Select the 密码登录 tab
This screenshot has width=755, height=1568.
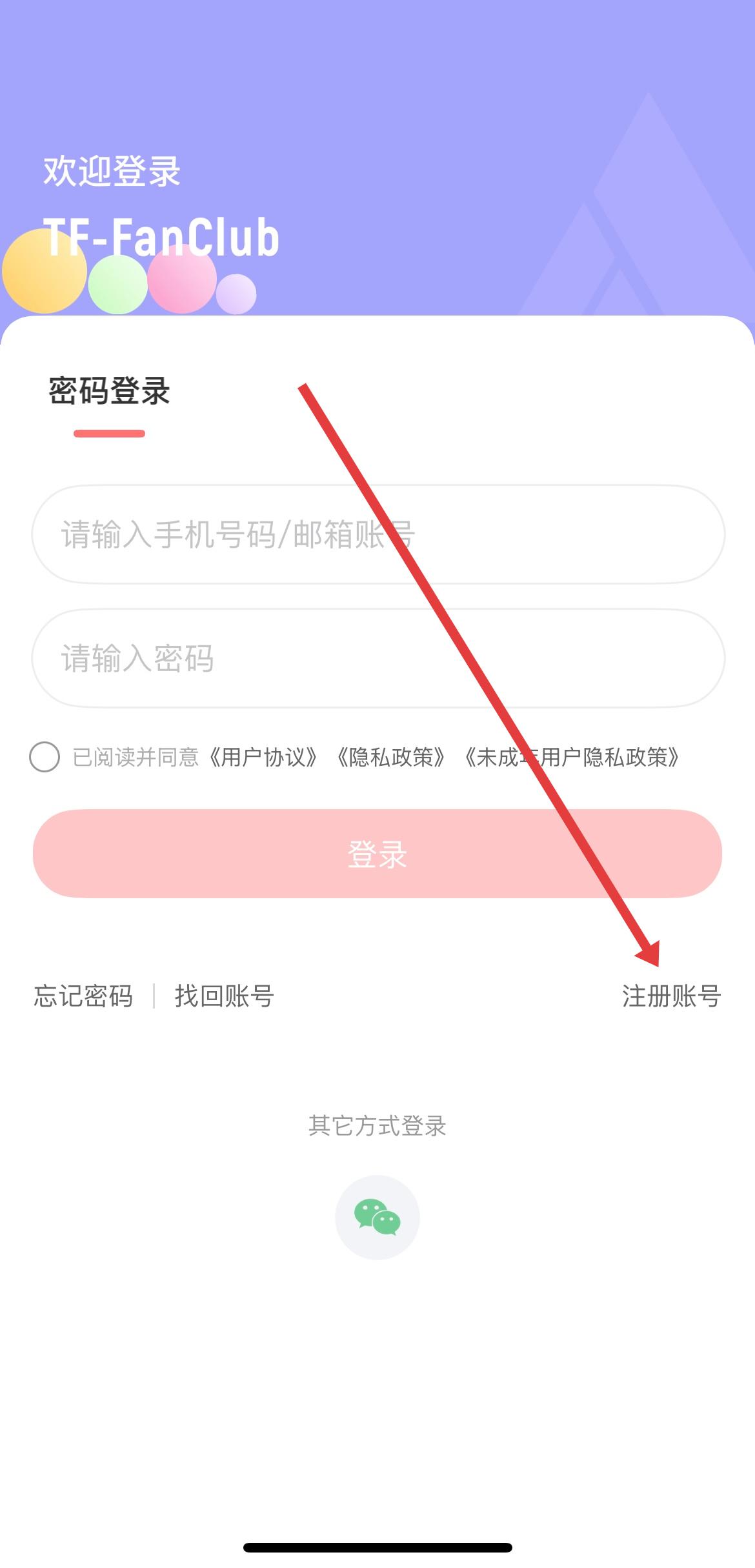click(x=109, y=391)
